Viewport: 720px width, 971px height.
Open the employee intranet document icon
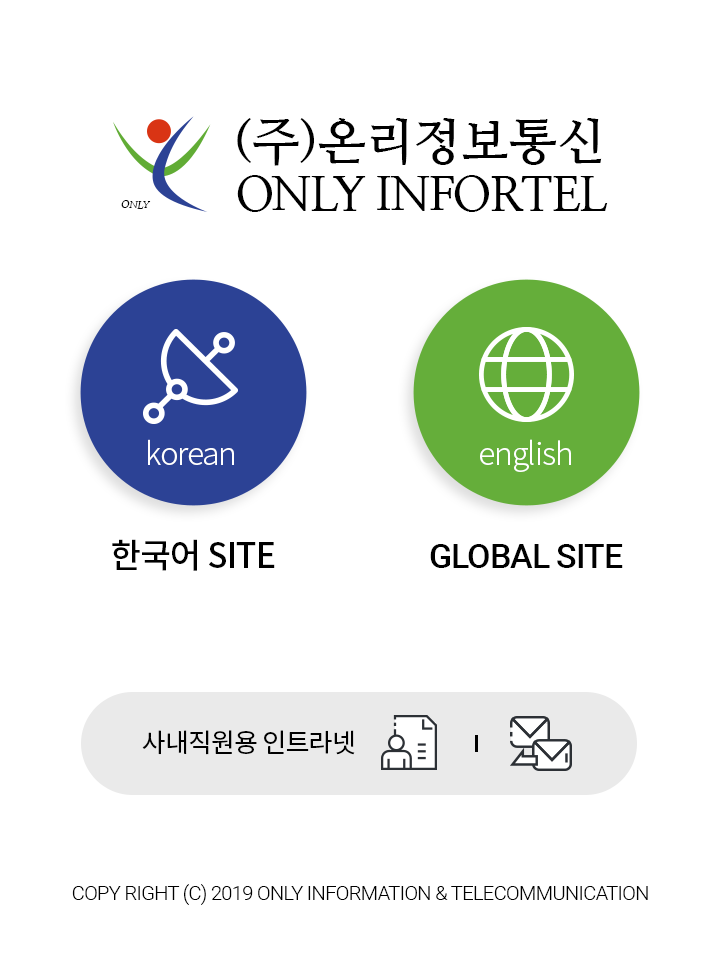click(409, 743)
